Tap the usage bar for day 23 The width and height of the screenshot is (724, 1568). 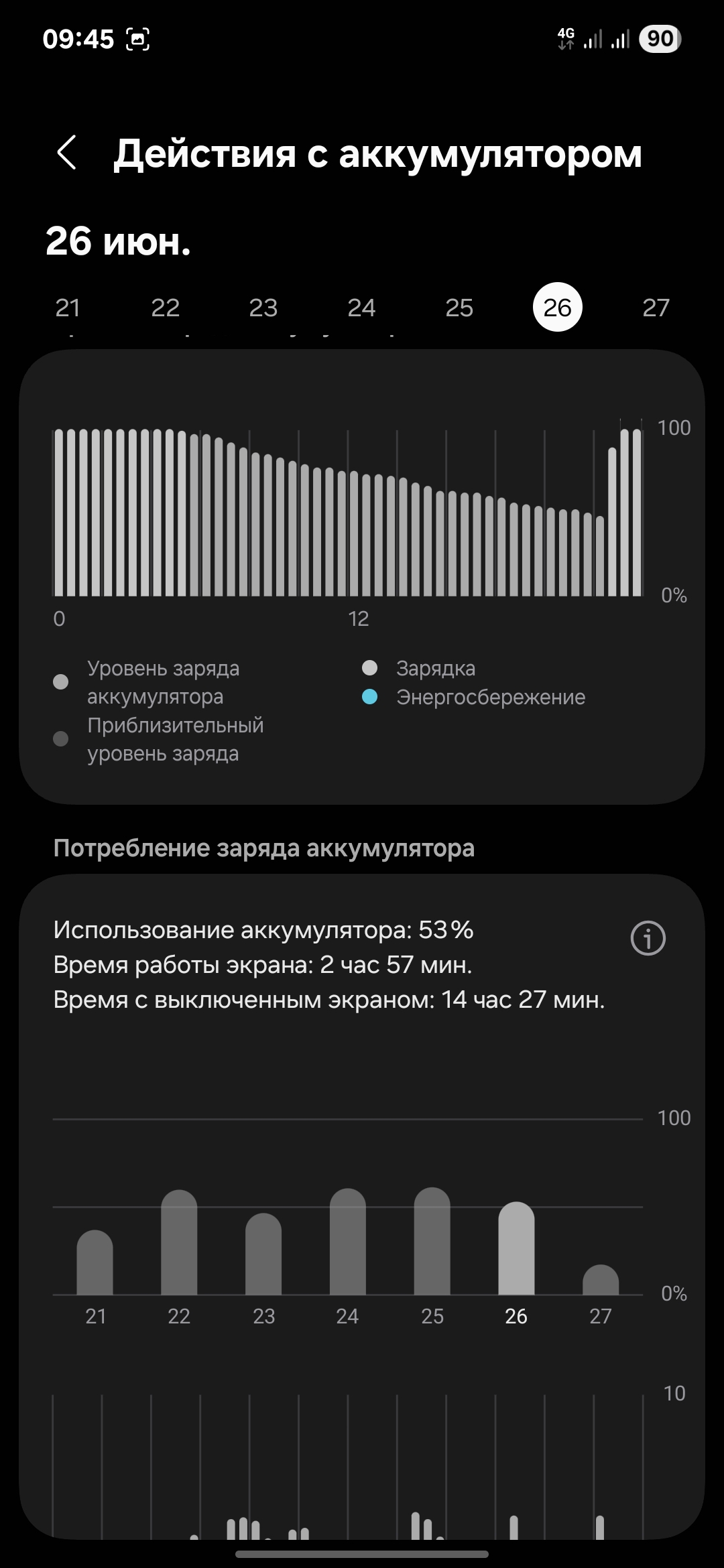coord(263,1254)
